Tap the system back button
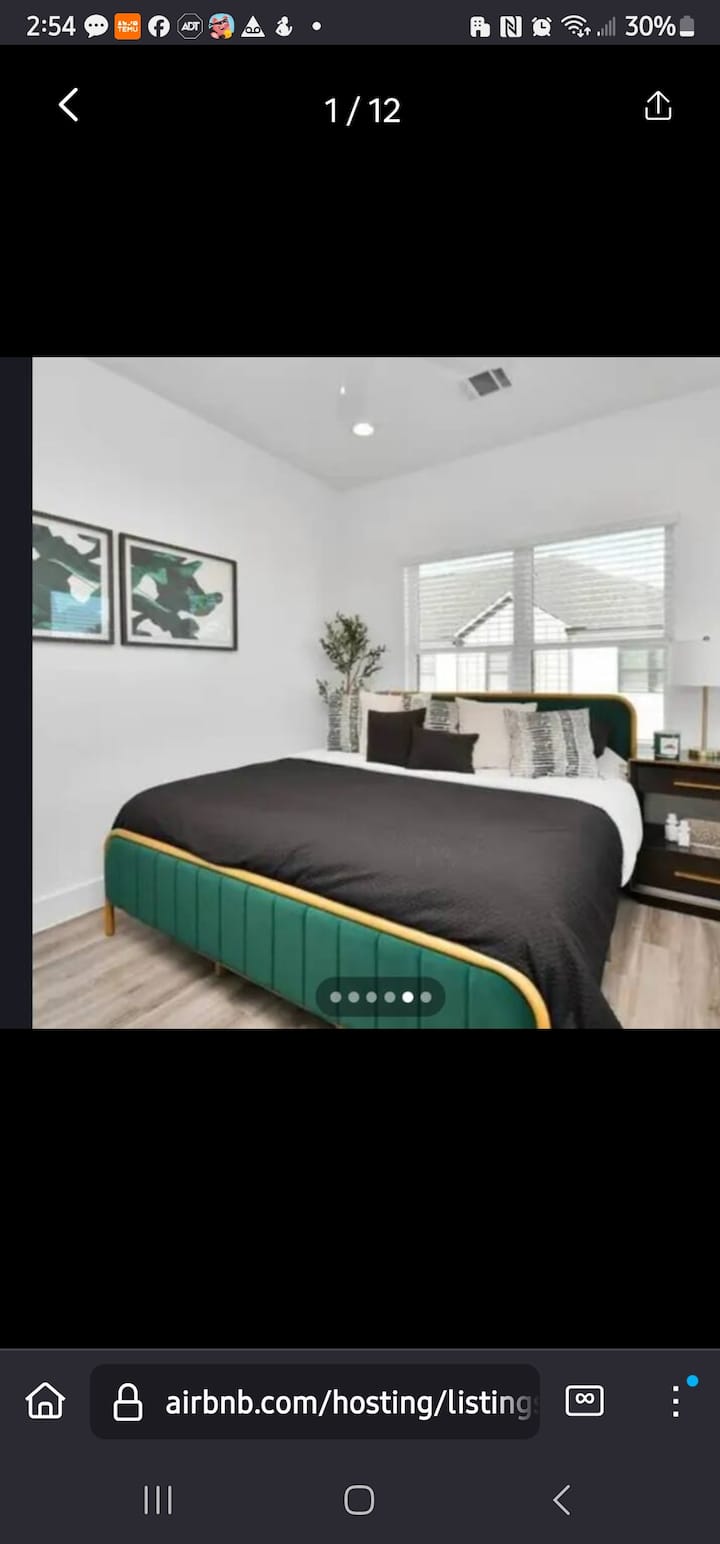This screenshot has height=1544, width=720. tap(561, 1500)
